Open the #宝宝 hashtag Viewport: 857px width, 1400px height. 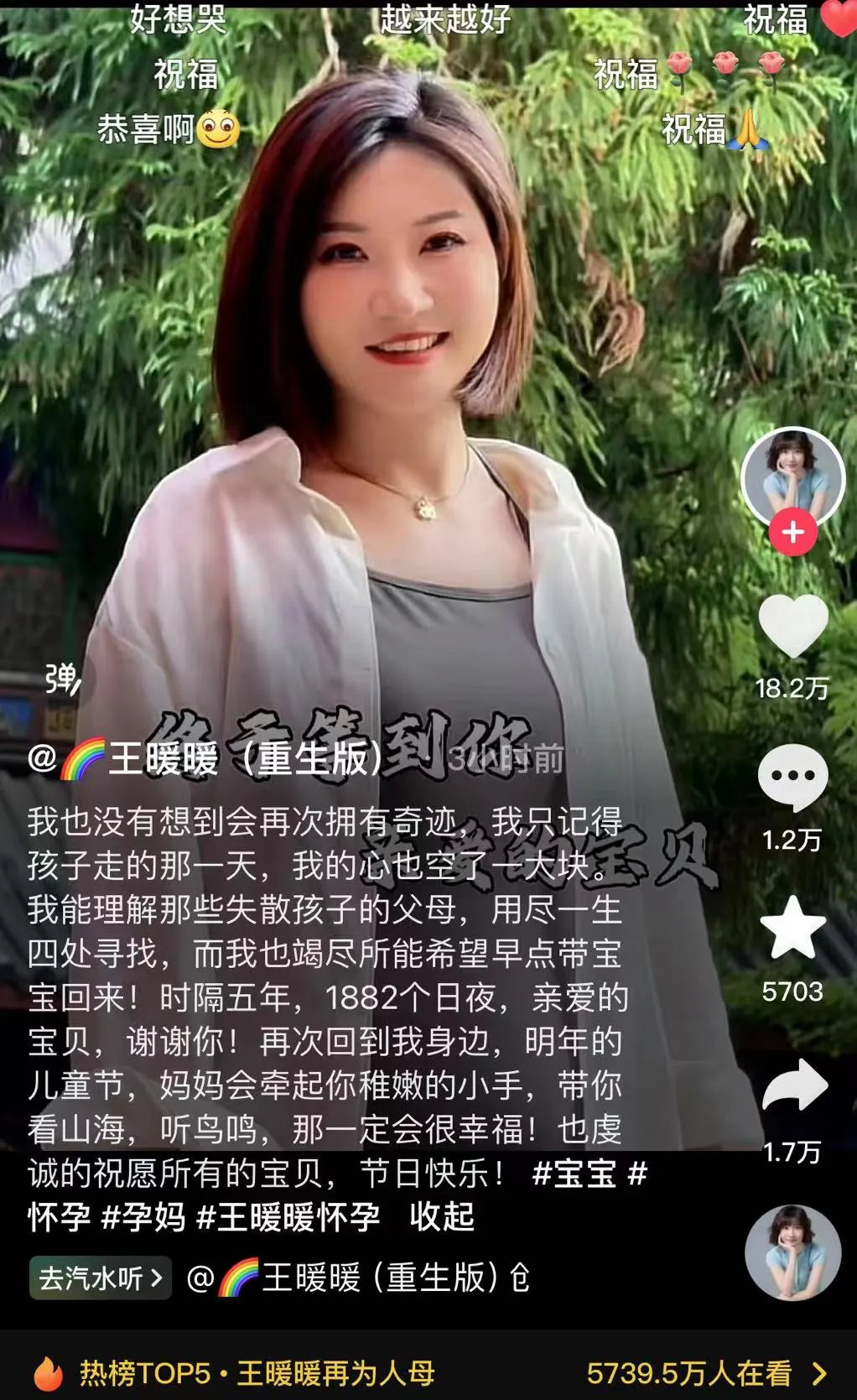click(574, 1173)
